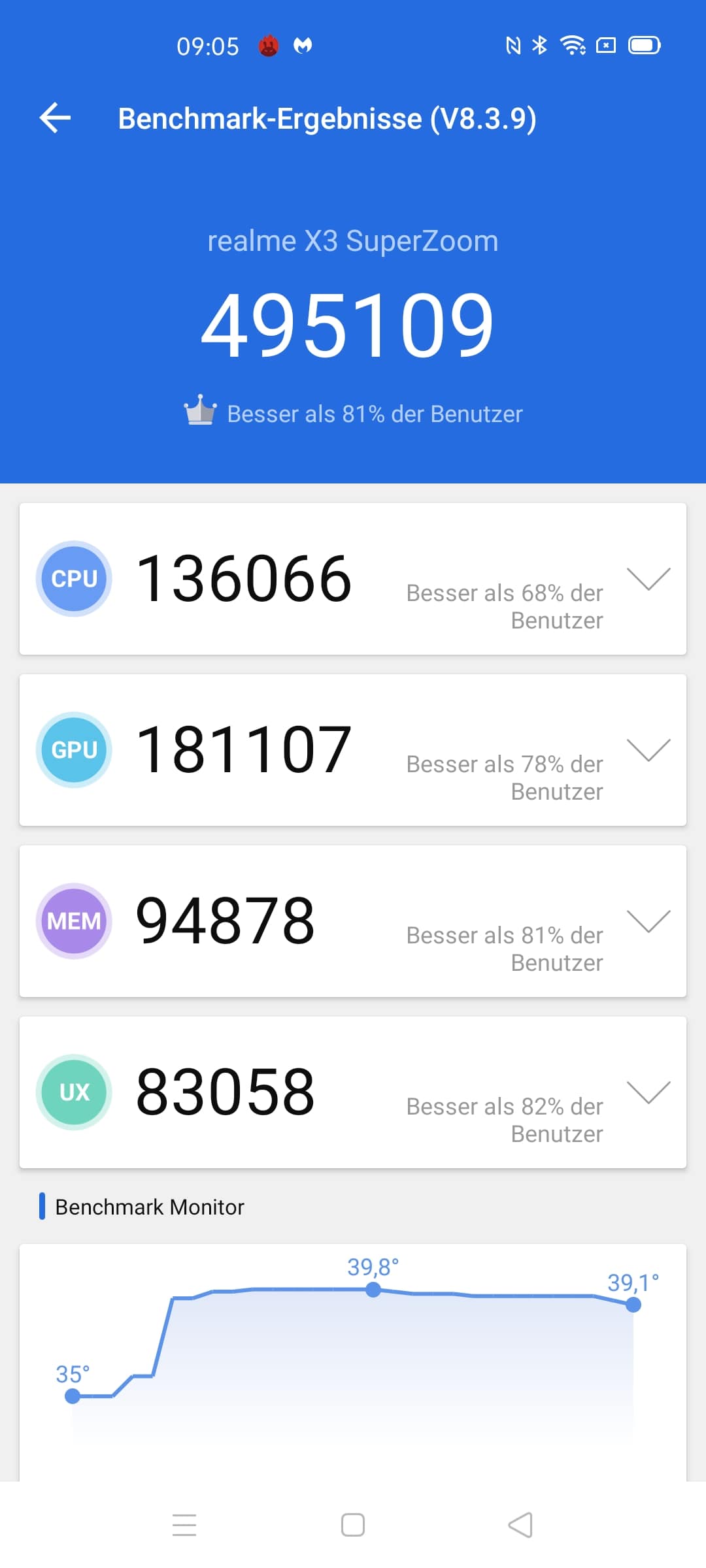Open recent apps from the navigation bar

click(x=184, y=1525)
